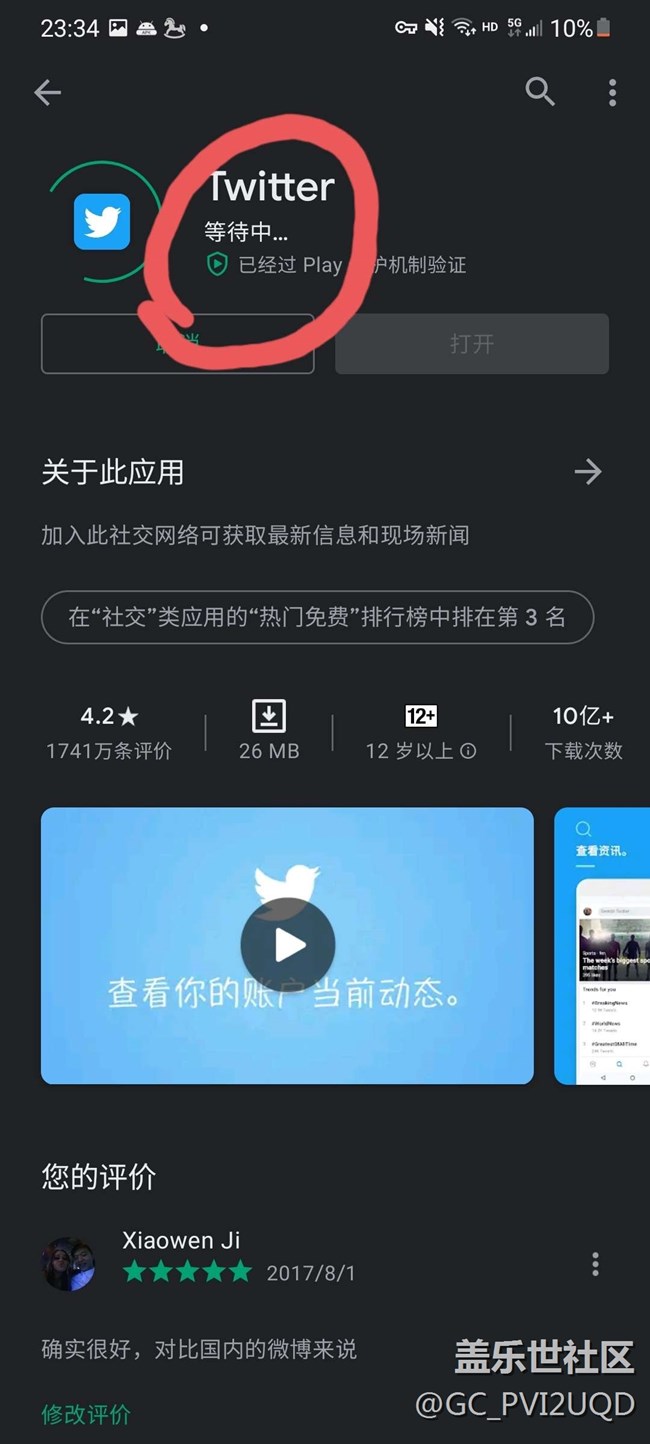Open Play Store search

coord(540,92)
